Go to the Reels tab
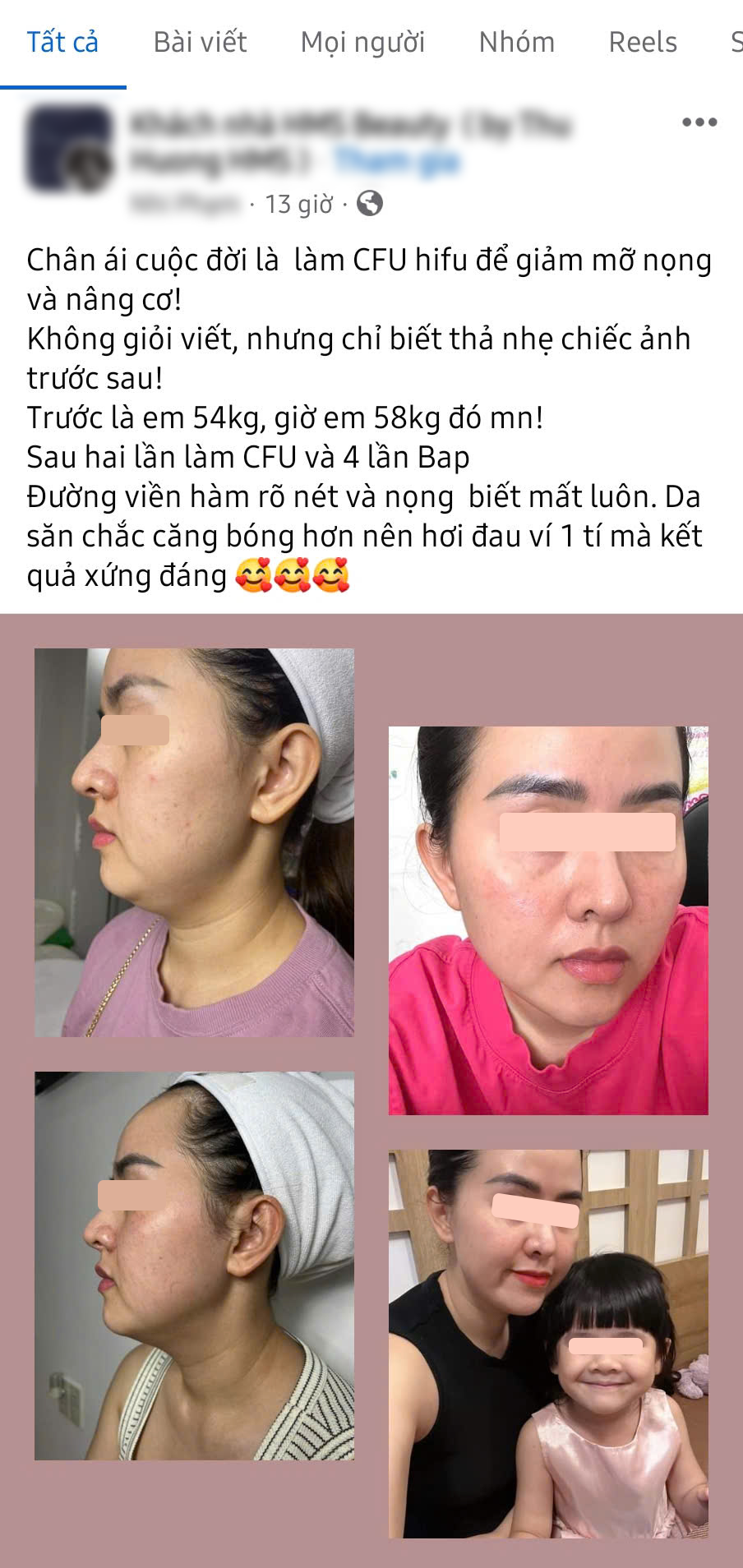This screenshot has width=743, height=1568. pos(642,43)
